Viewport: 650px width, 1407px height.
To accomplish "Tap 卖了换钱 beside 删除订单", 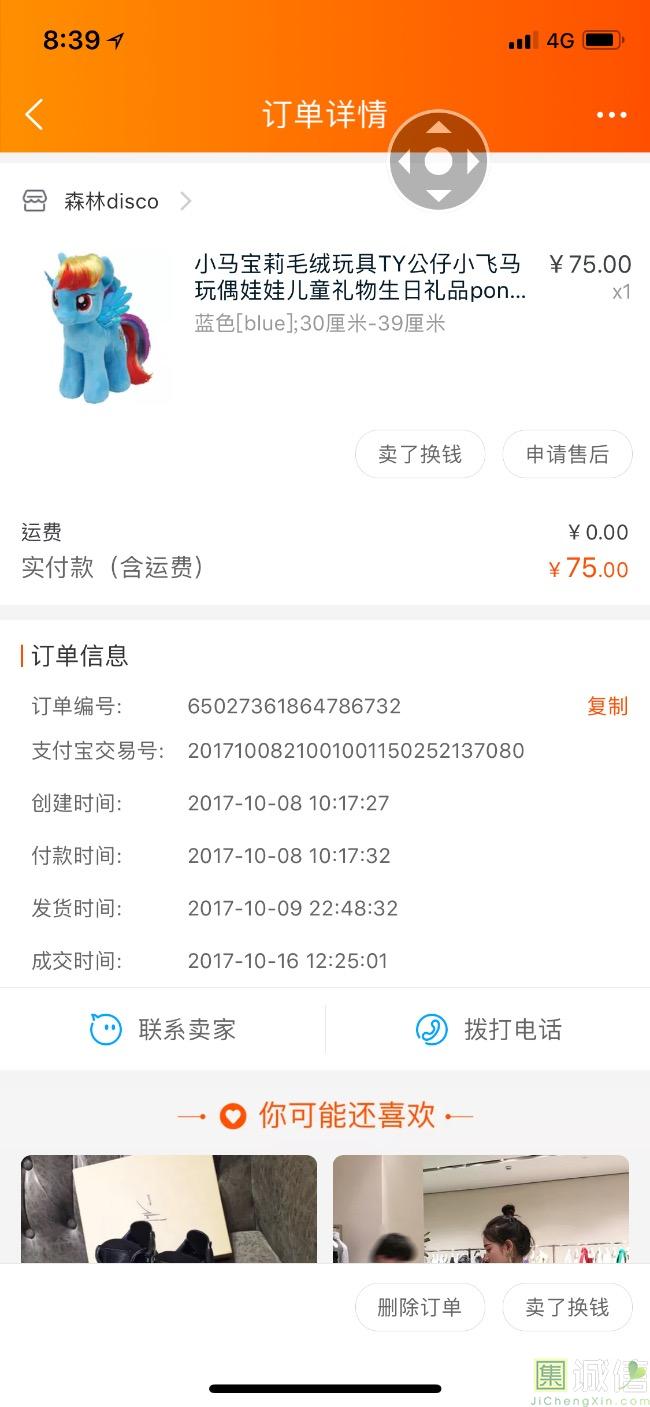I will pos(567,1307).
